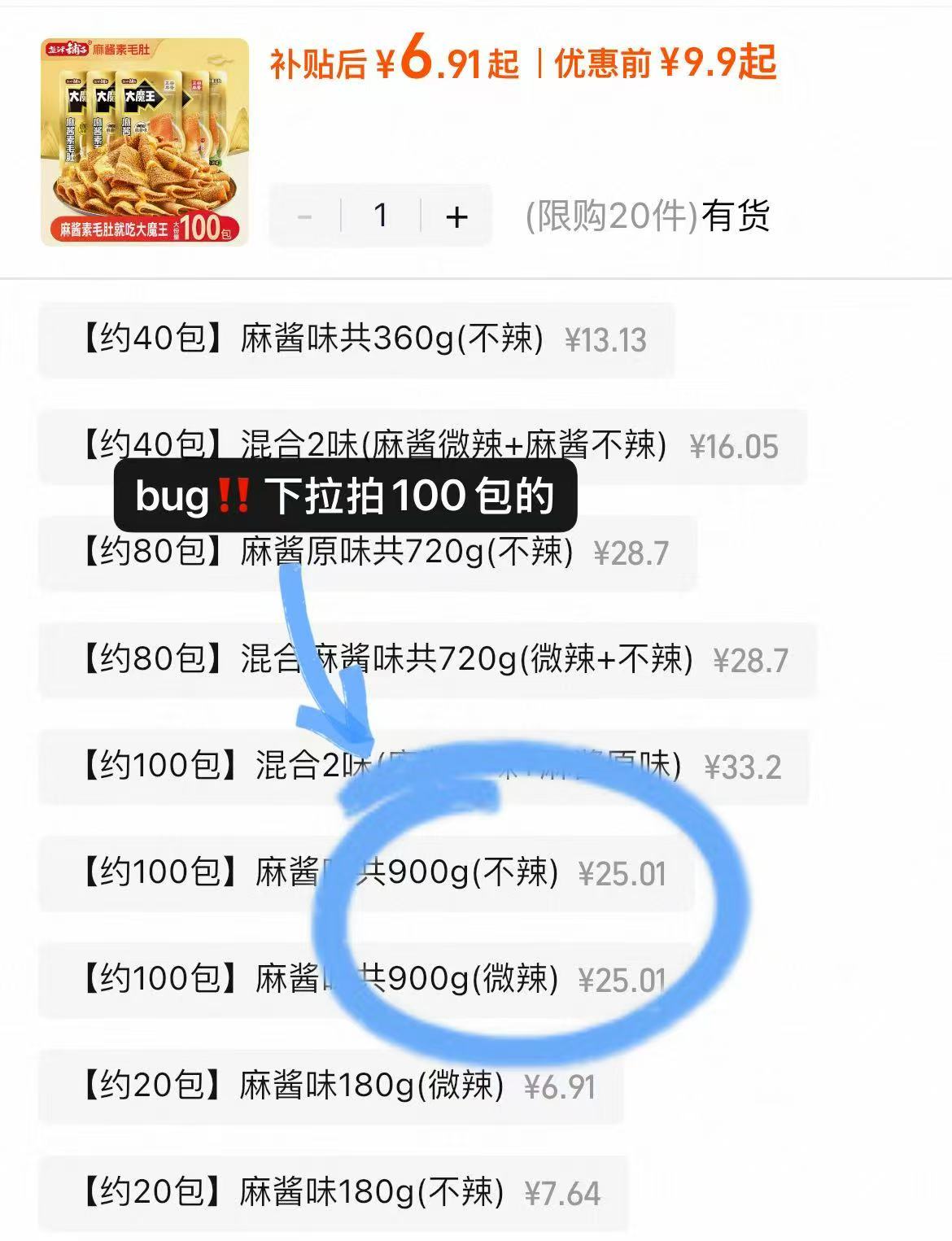Click the quantity input showing 1
The width and height of the screenshot is (952, 1241).
pos(381,216)
